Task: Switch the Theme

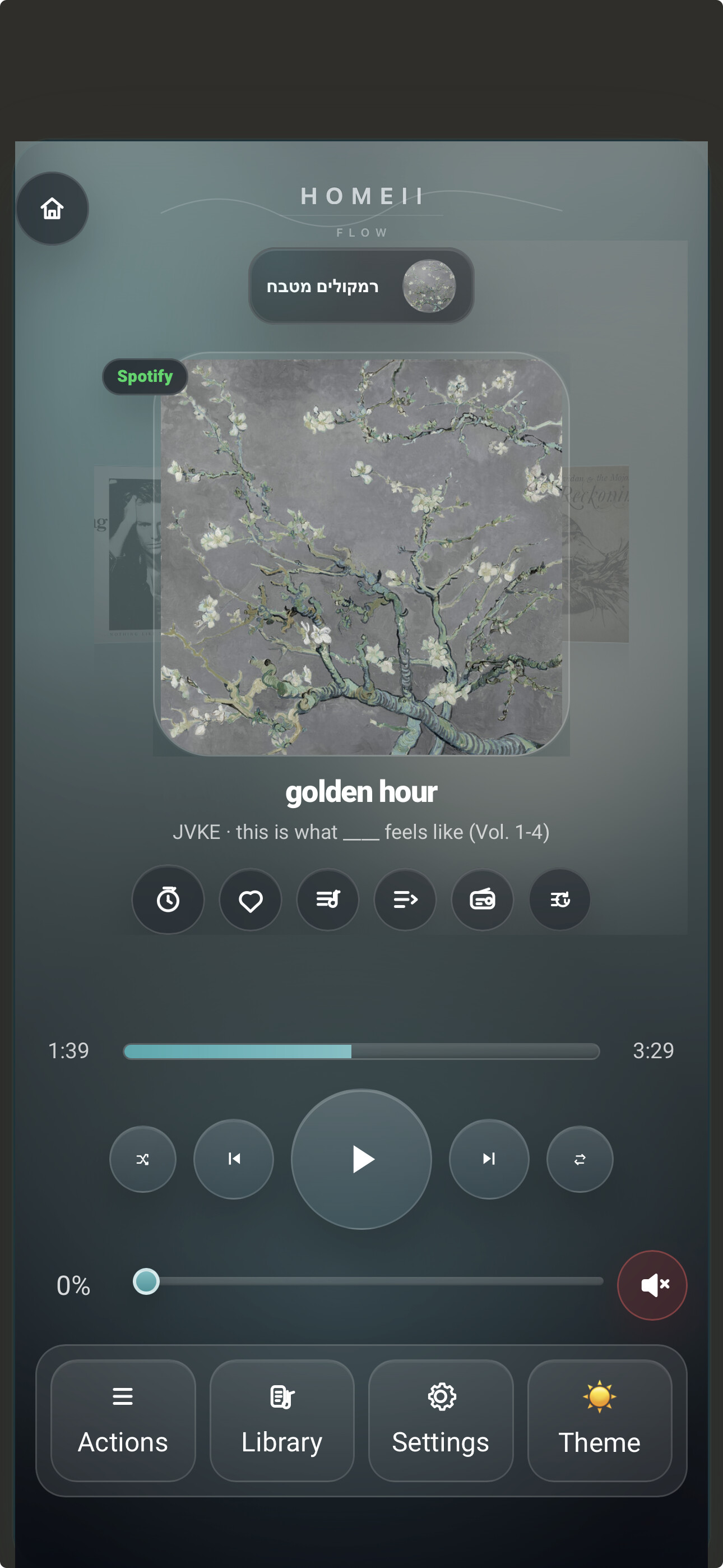Action: (600, 1421)
